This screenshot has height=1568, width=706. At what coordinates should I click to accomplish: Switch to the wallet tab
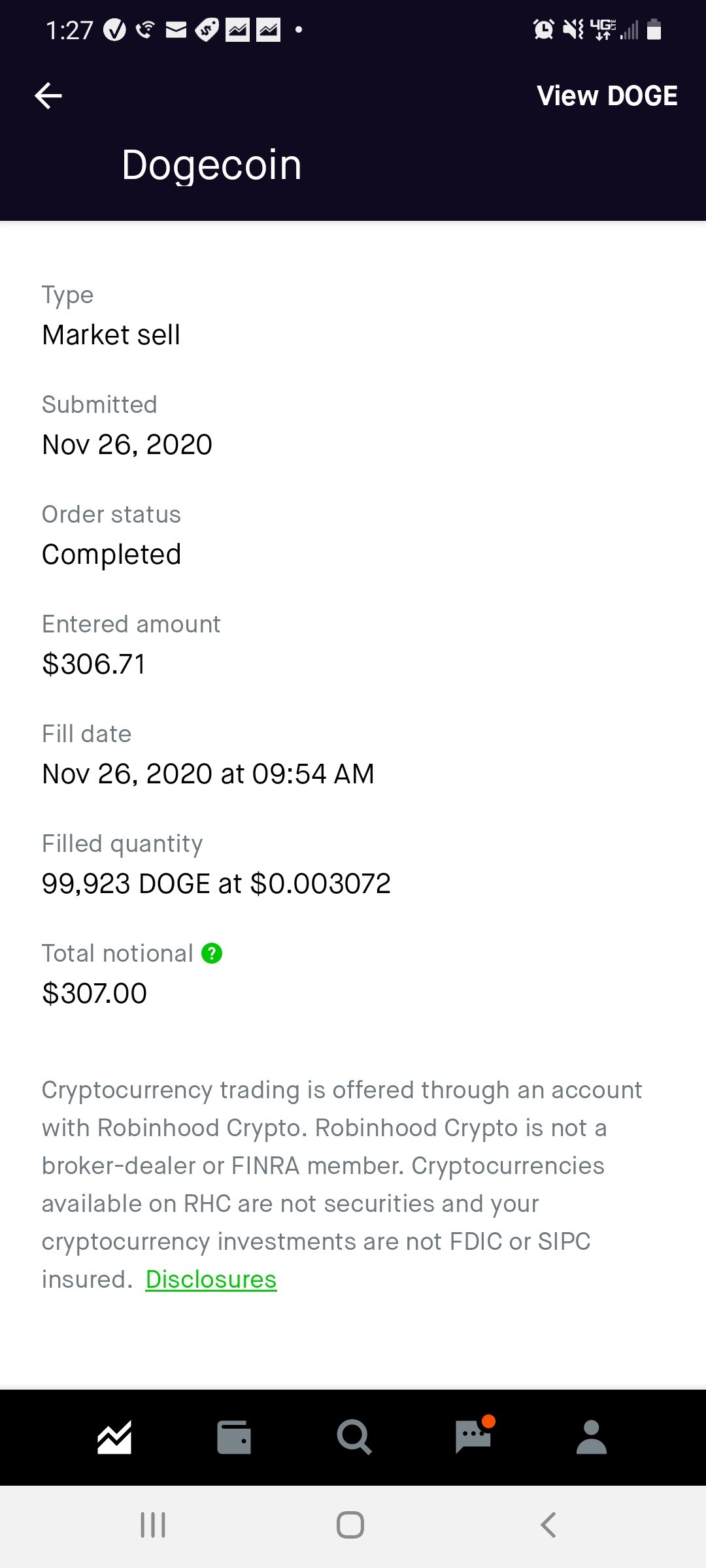234,1437
